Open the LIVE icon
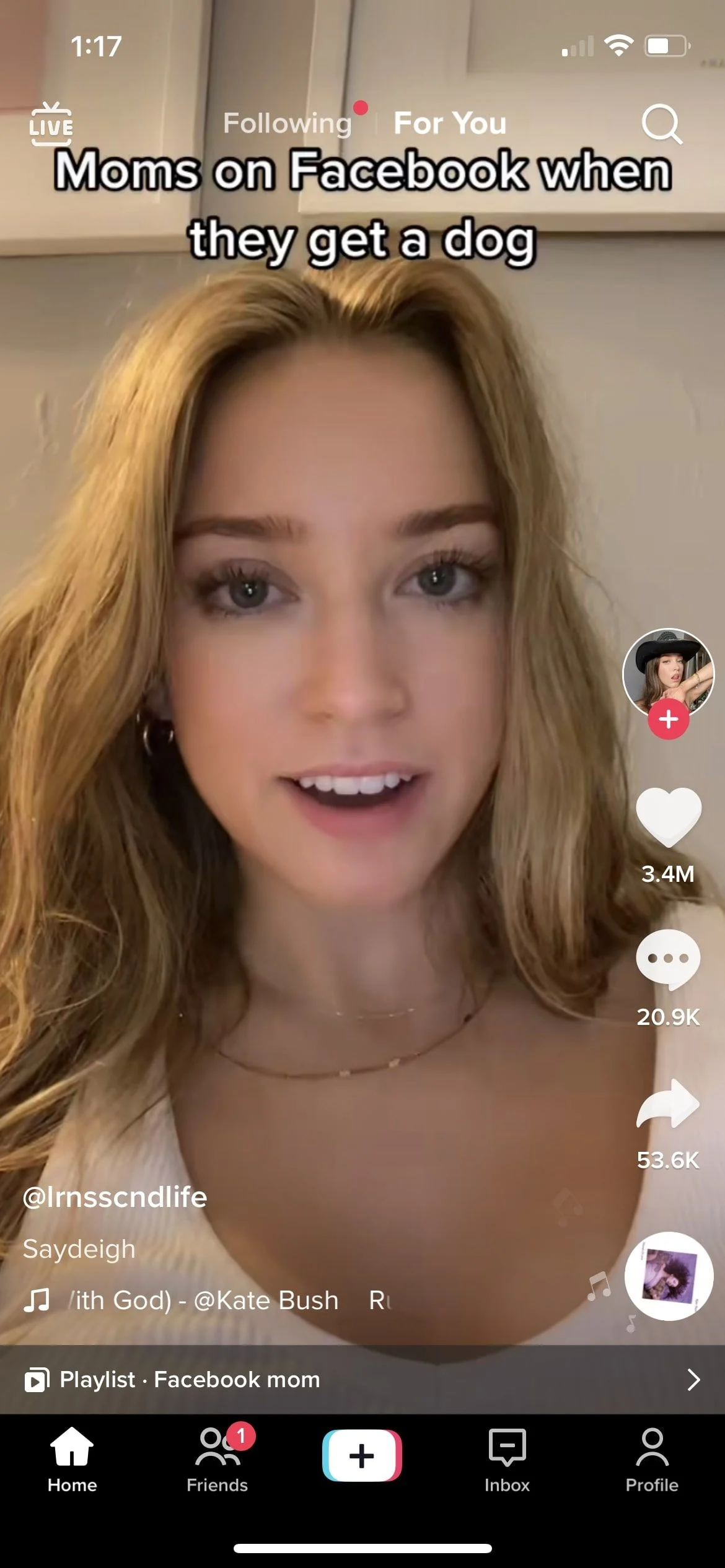This screenshot has width=725, height=1568. pyautogui.click(x=51, y=124)
